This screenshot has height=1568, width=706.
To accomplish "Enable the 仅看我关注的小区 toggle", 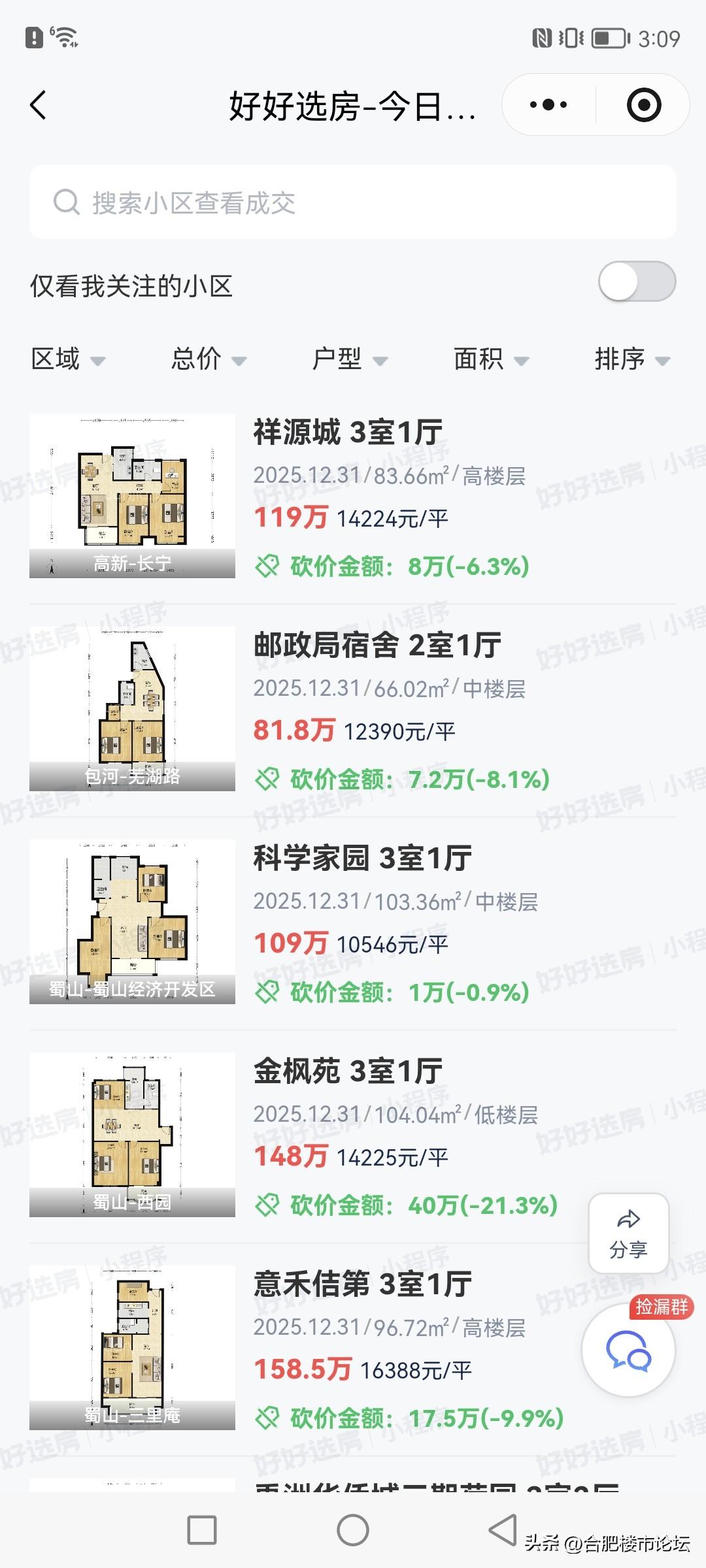I will 637,282.
